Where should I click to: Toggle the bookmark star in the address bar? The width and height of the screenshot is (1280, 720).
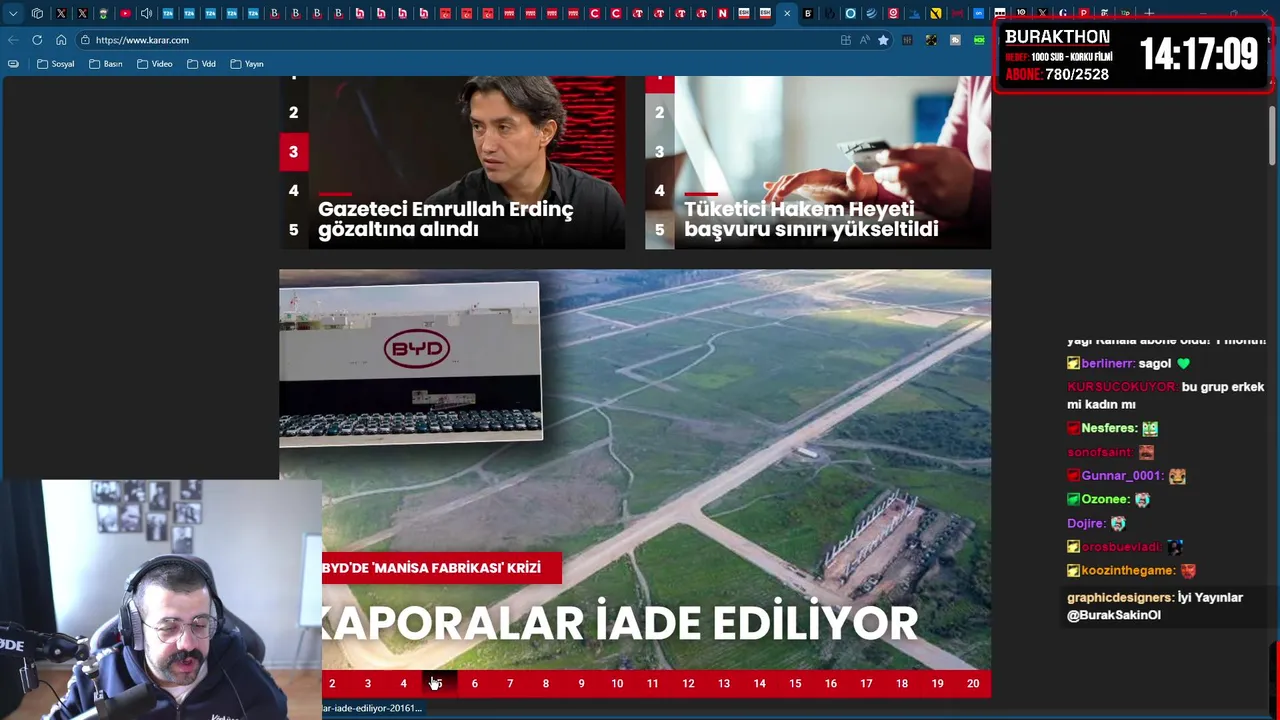pyautogui.click(x=883, y=40)
